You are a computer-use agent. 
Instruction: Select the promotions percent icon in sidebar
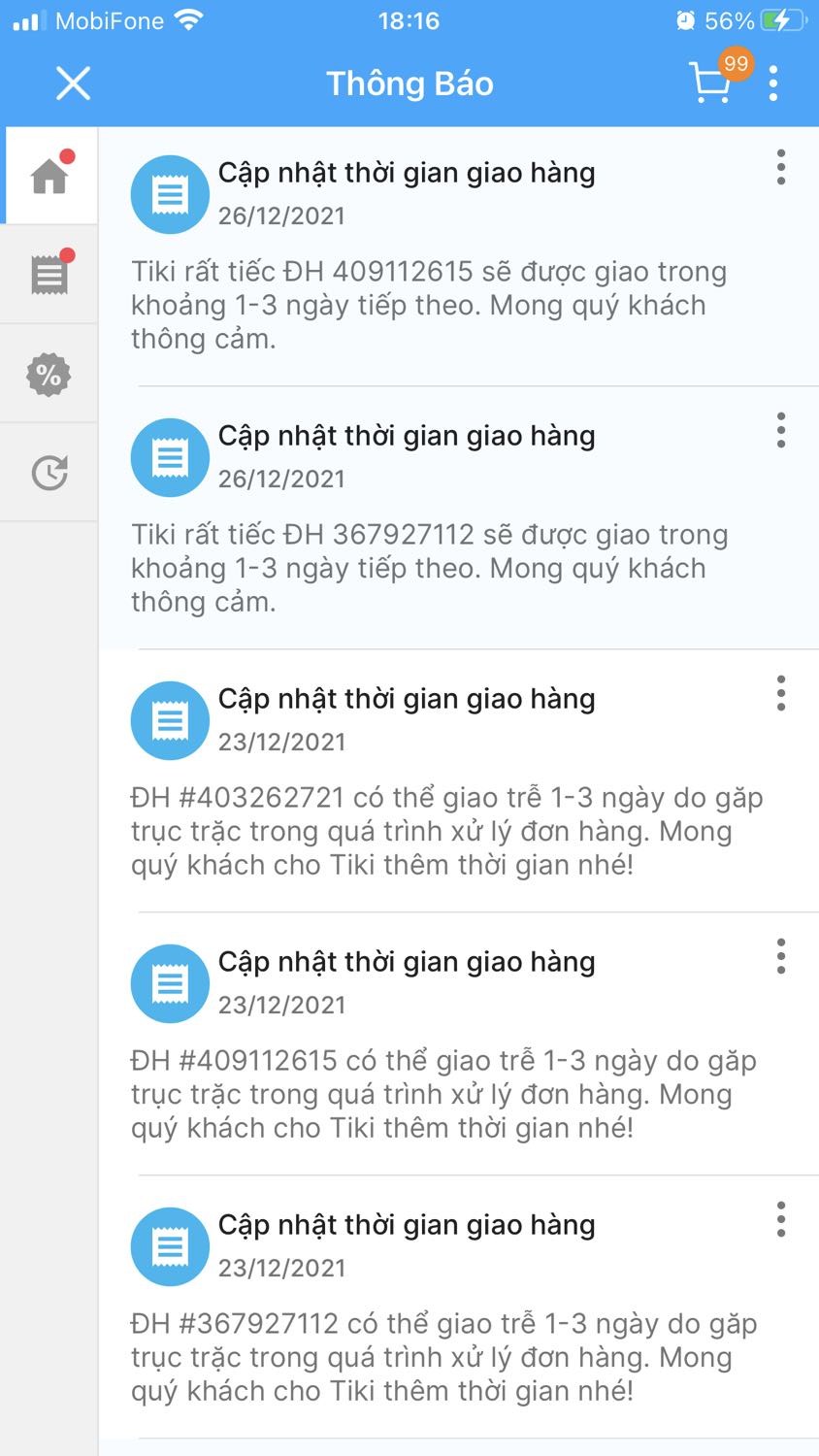click(49, 374)
